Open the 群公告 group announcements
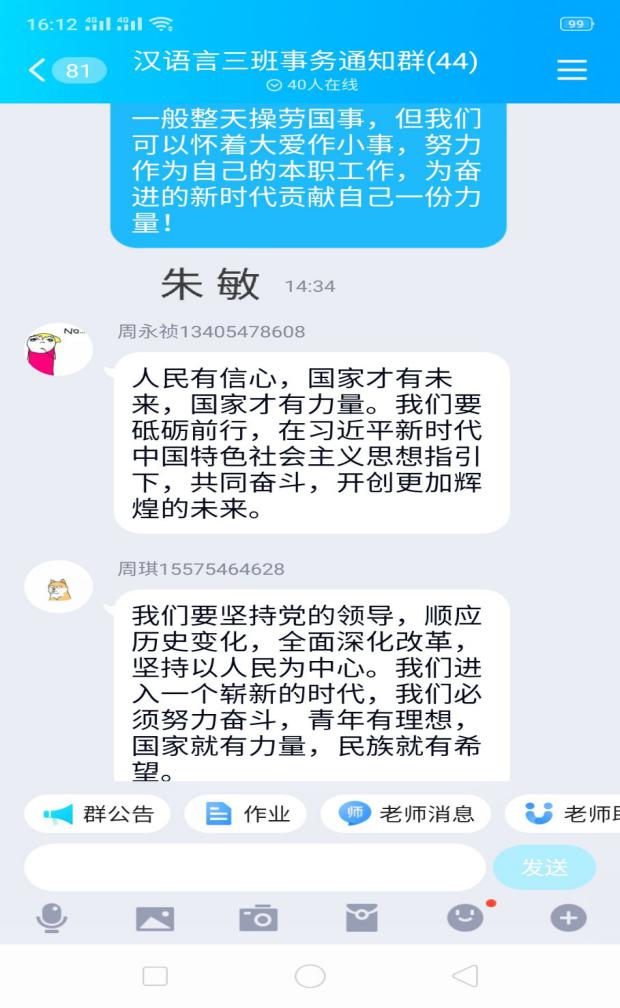This screenshot has height=1008, width=620. click(x=98, y=814)
